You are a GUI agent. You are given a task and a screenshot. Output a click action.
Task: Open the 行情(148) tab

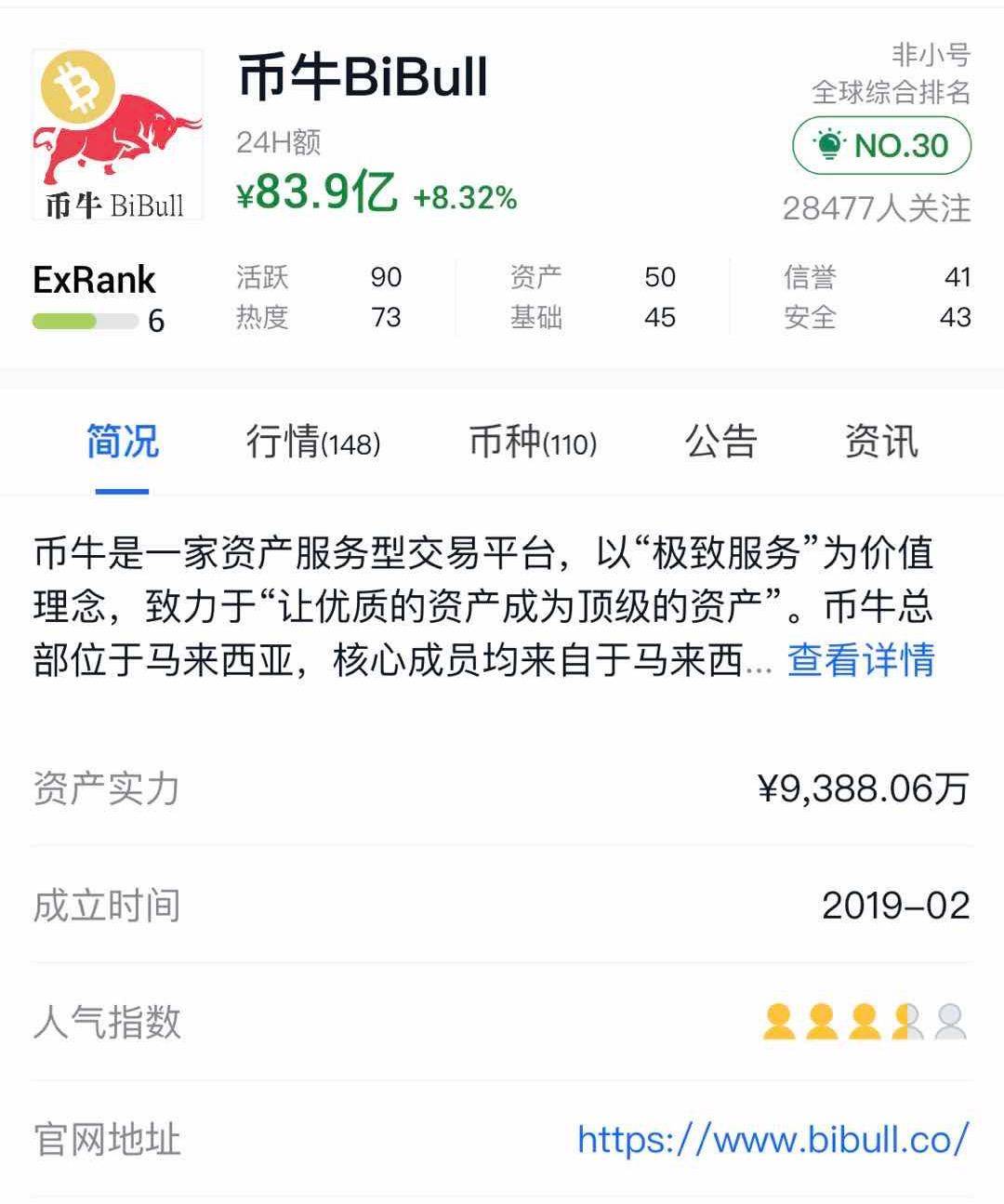pos(313,442)
